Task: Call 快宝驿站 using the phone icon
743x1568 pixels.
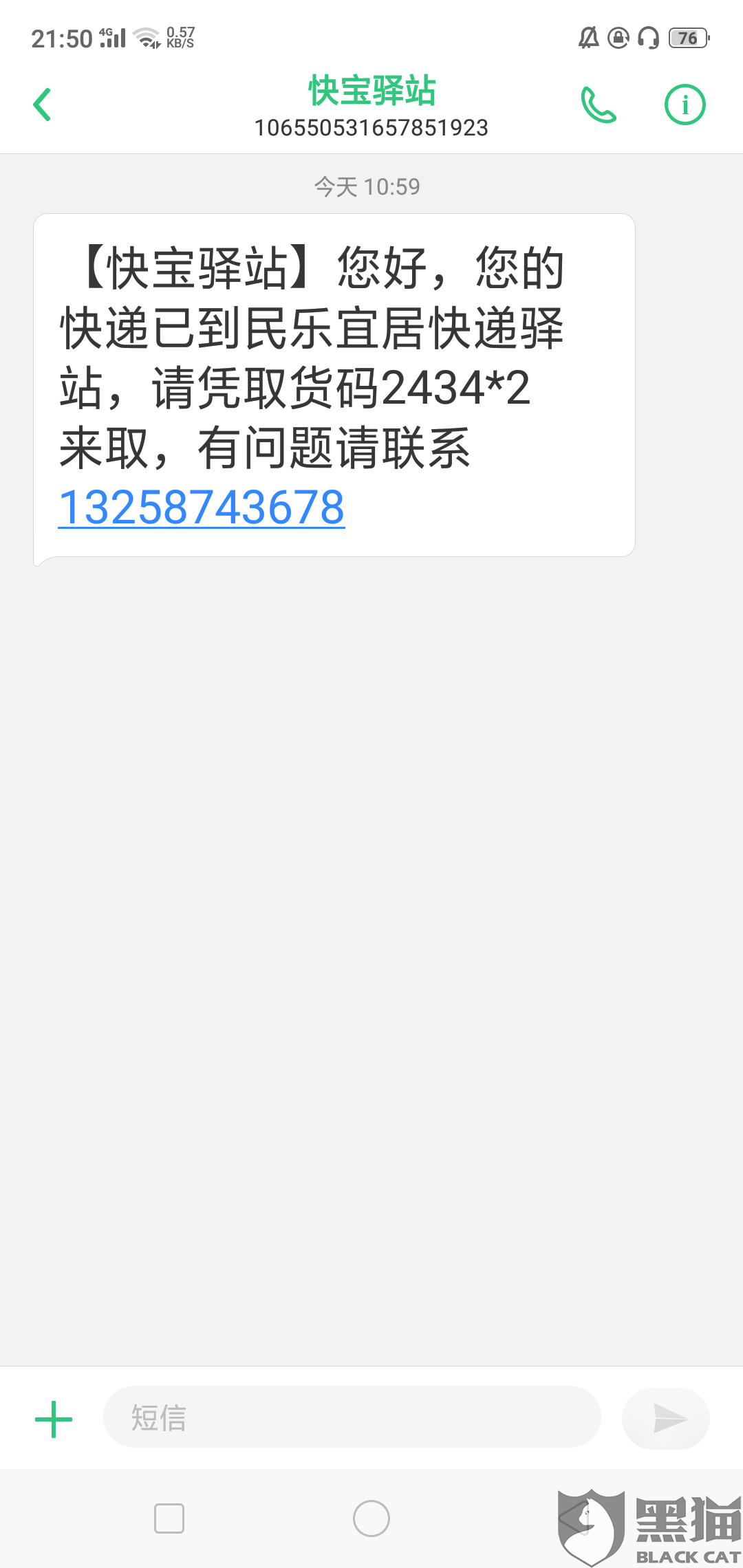Action: (x=599, y=105)
